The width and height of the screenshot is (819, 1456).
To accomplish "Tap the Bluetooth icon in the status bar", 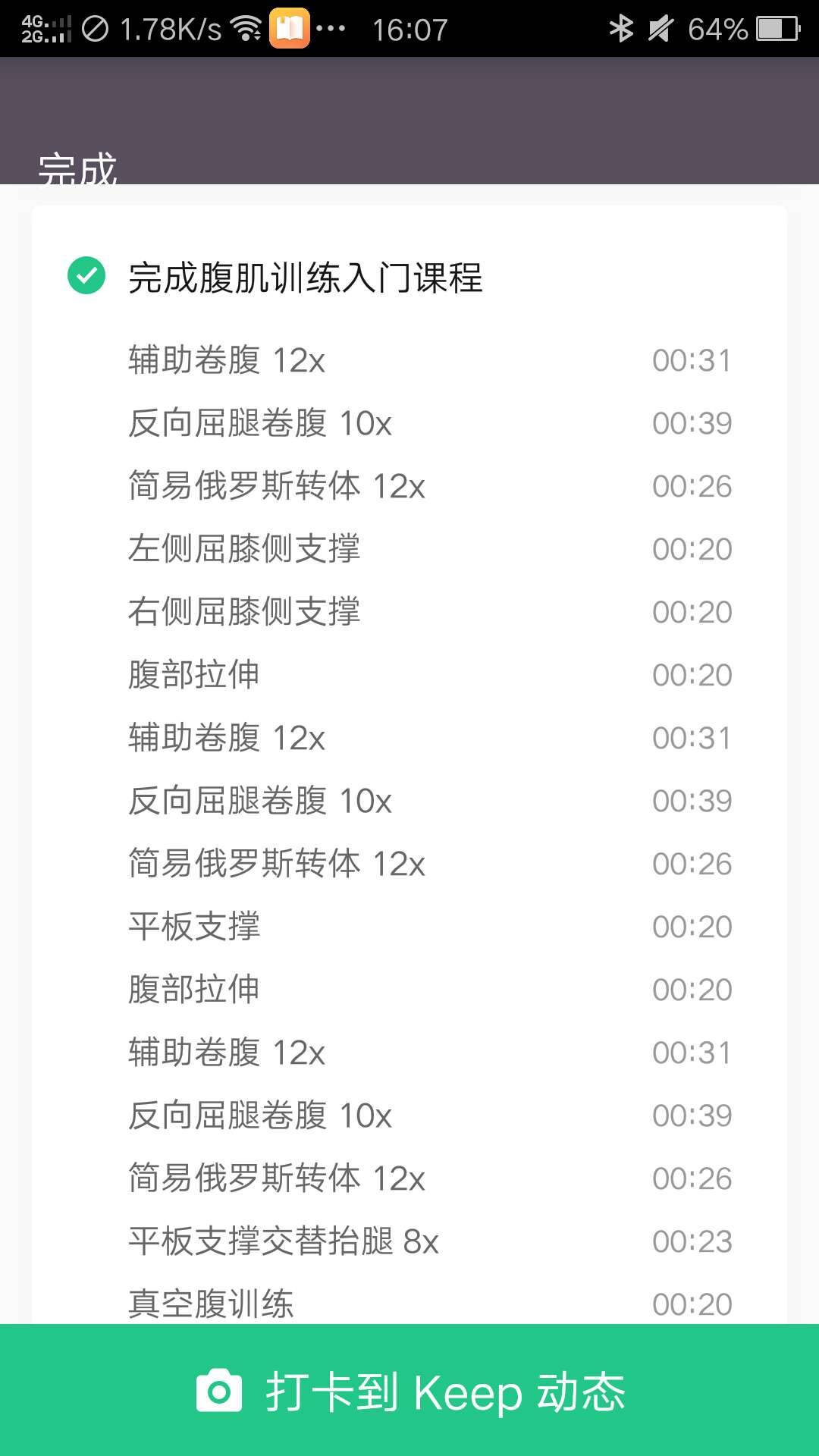I will 622,29.
